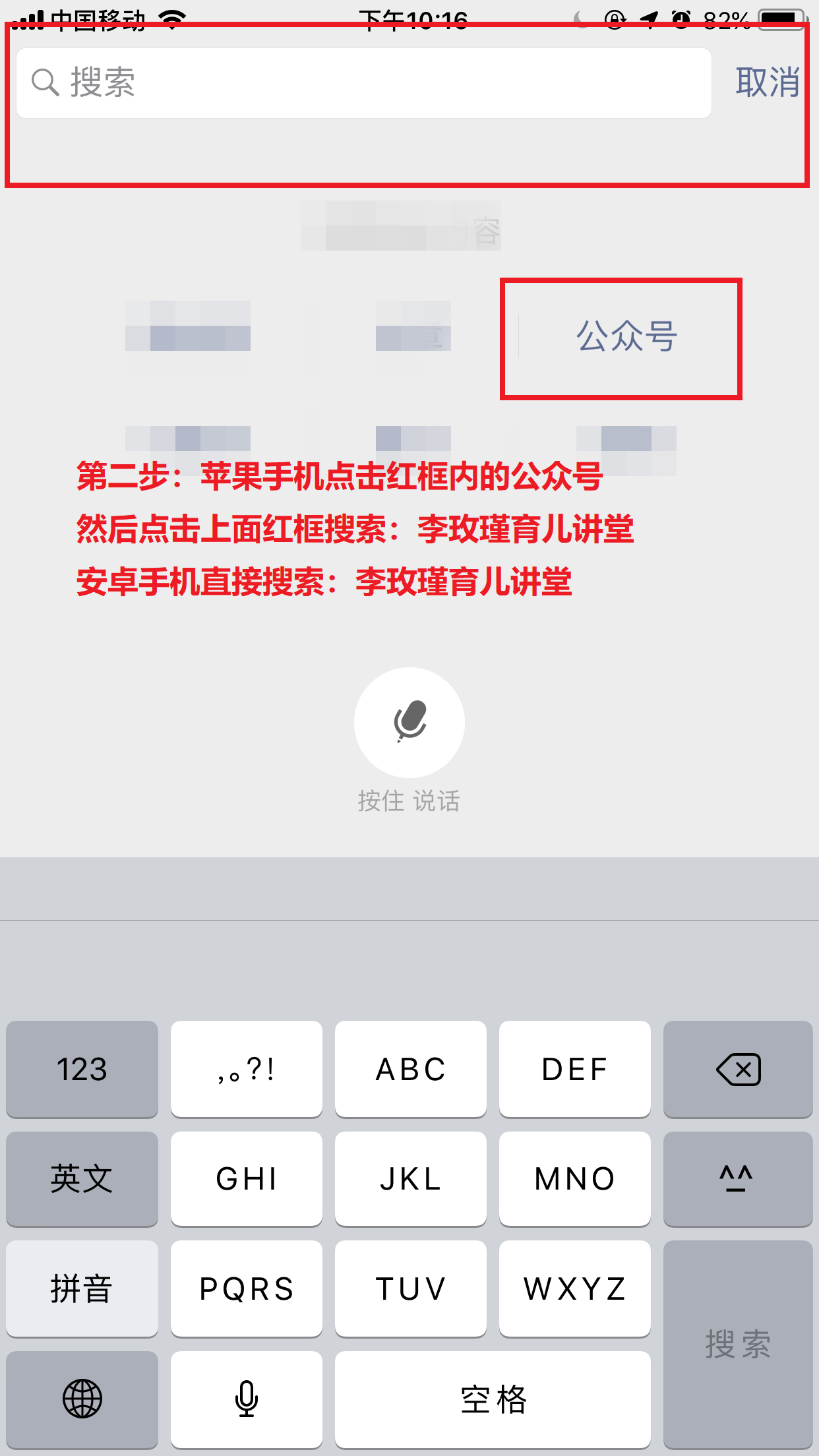Select the 公众号 search category
819x1456 pixels.
(626, 336)
